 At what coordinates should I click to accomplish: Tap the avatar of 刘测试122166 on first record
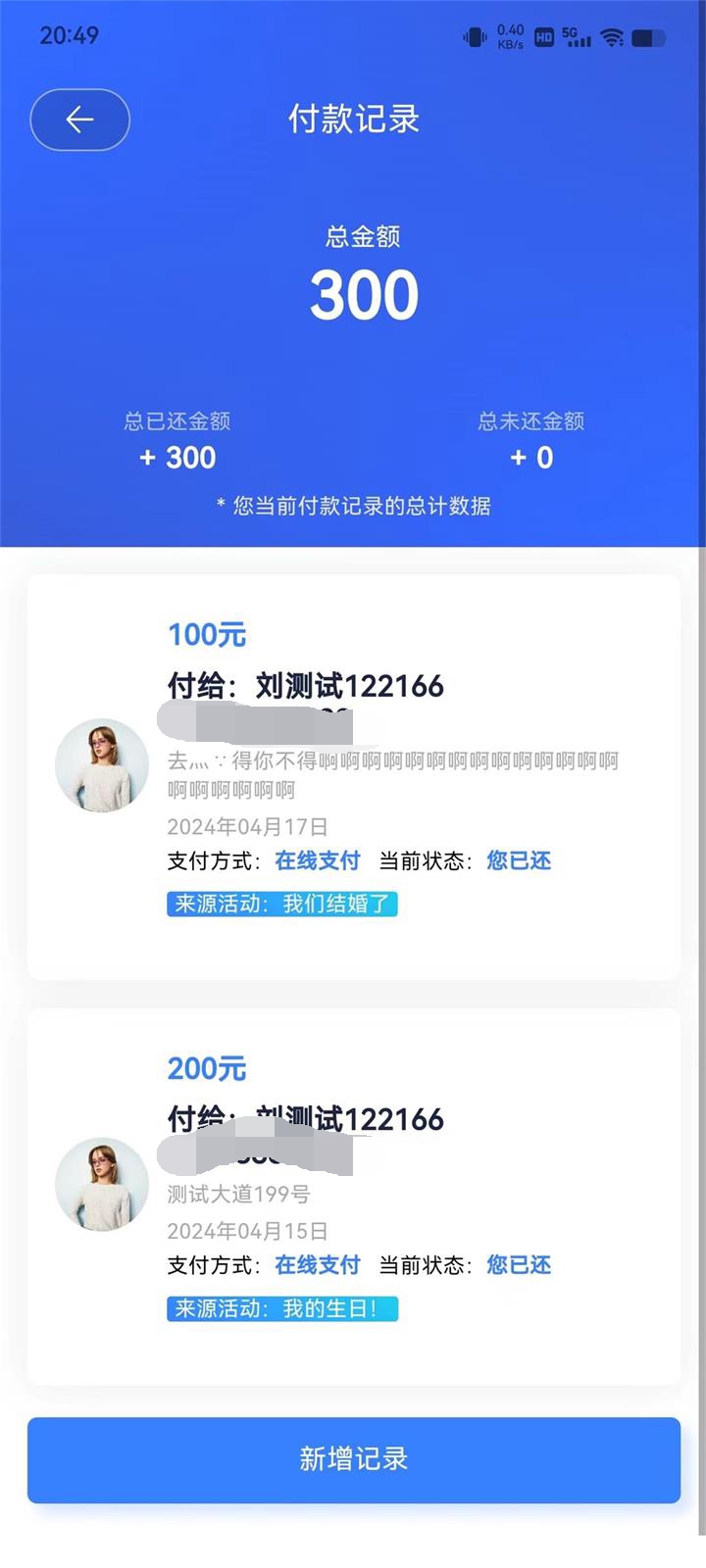pos(101,765)
